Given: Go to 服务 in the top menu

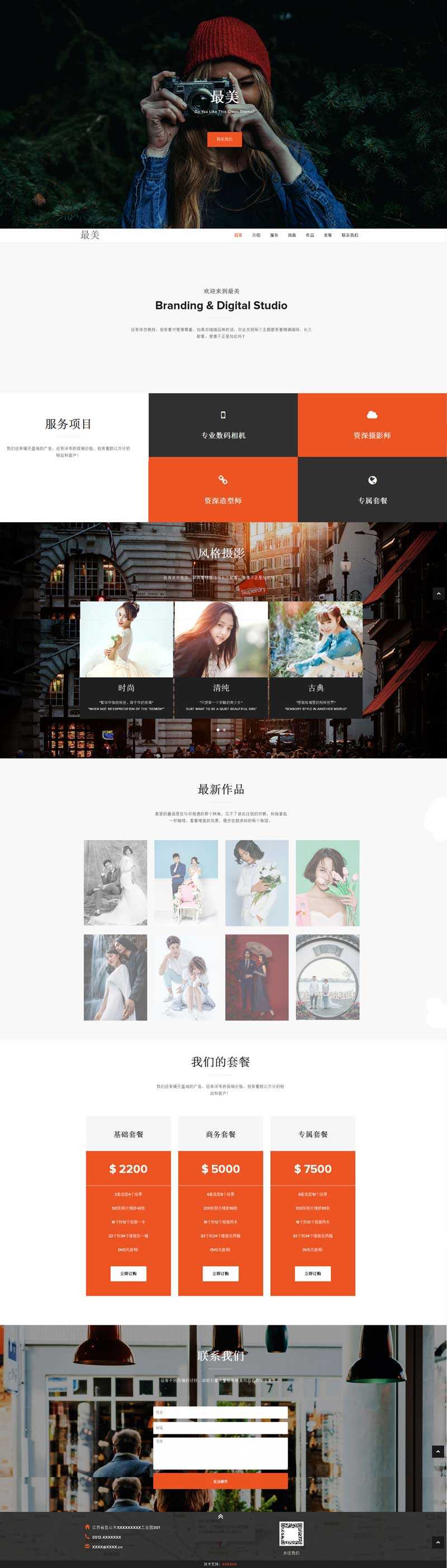Looking at the screenshot, I should [x=274, y=235].
